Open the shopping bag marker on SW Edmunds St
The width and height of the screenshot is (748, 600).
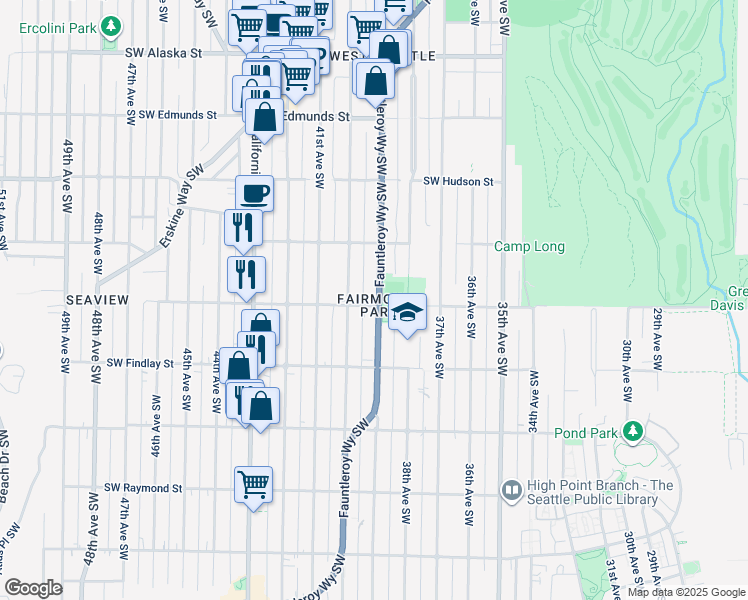(265, 117)
